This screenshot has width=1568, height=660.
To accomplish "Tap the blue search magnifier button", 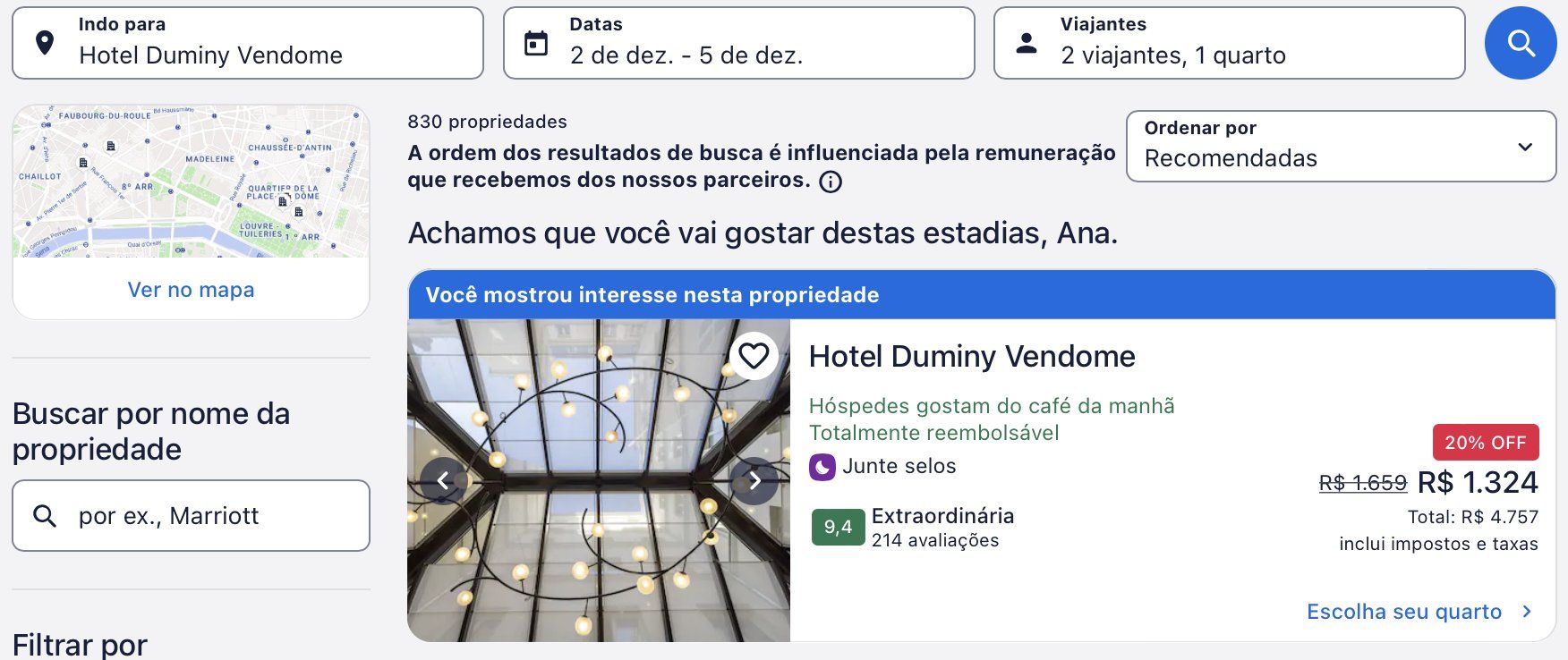I will [1520, 43].
